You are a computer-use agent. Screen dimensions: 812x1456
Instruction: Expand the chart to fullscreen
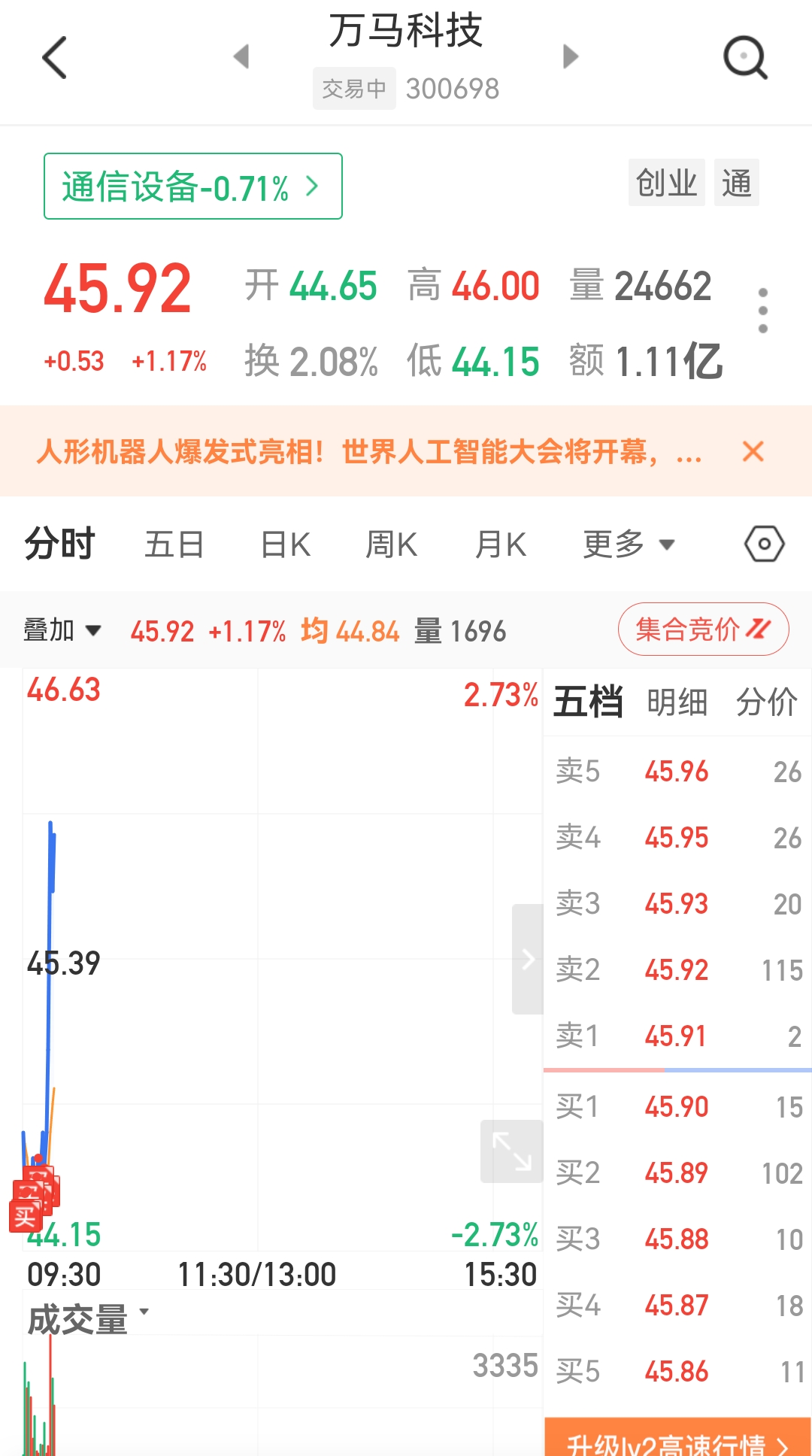511,1151
